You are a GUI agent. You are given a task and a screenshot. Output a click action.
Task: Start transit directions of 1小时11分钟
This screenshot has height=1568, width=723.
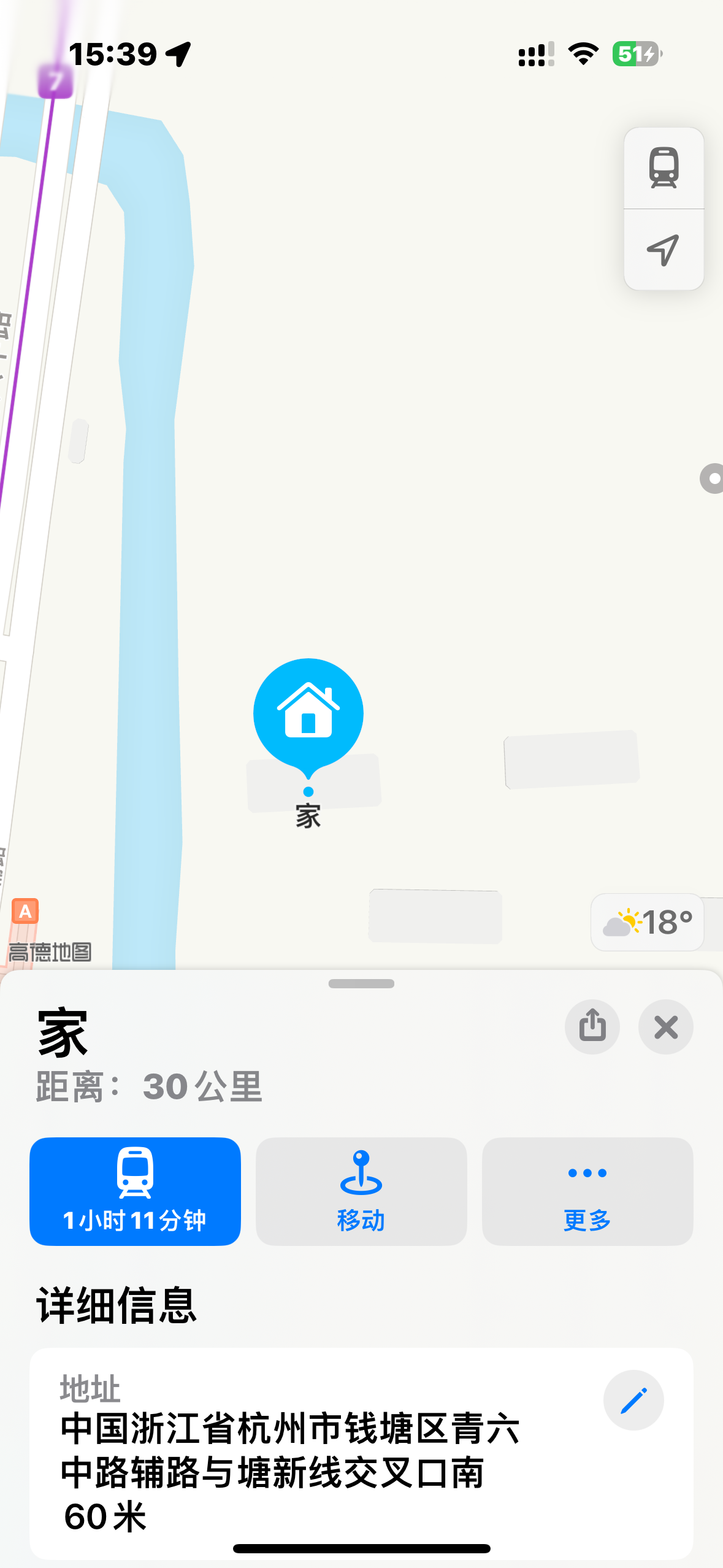pos(135,1191)
